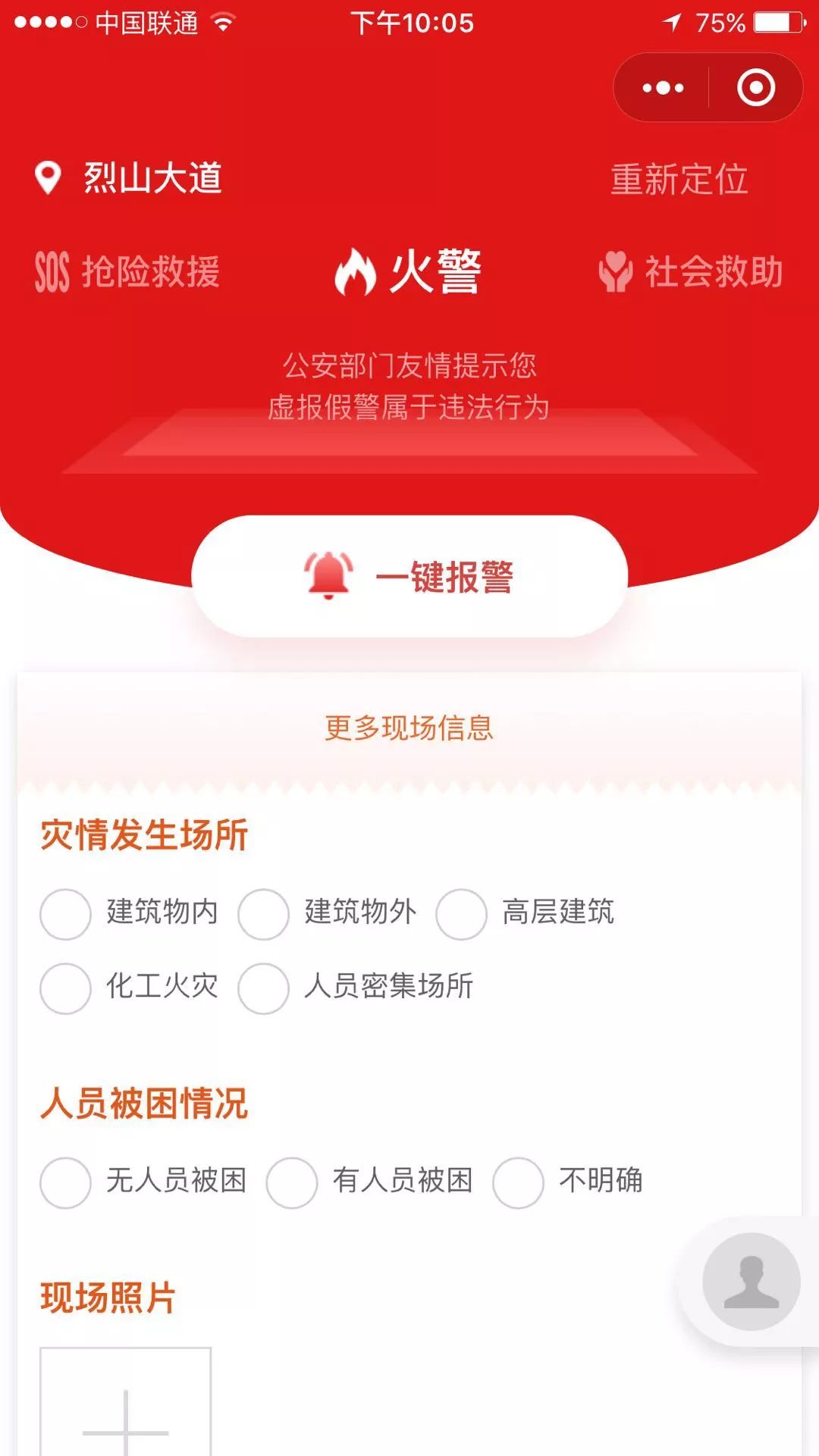
Task: Choose 不明确 for trapped status
Action: [518, 1182]
